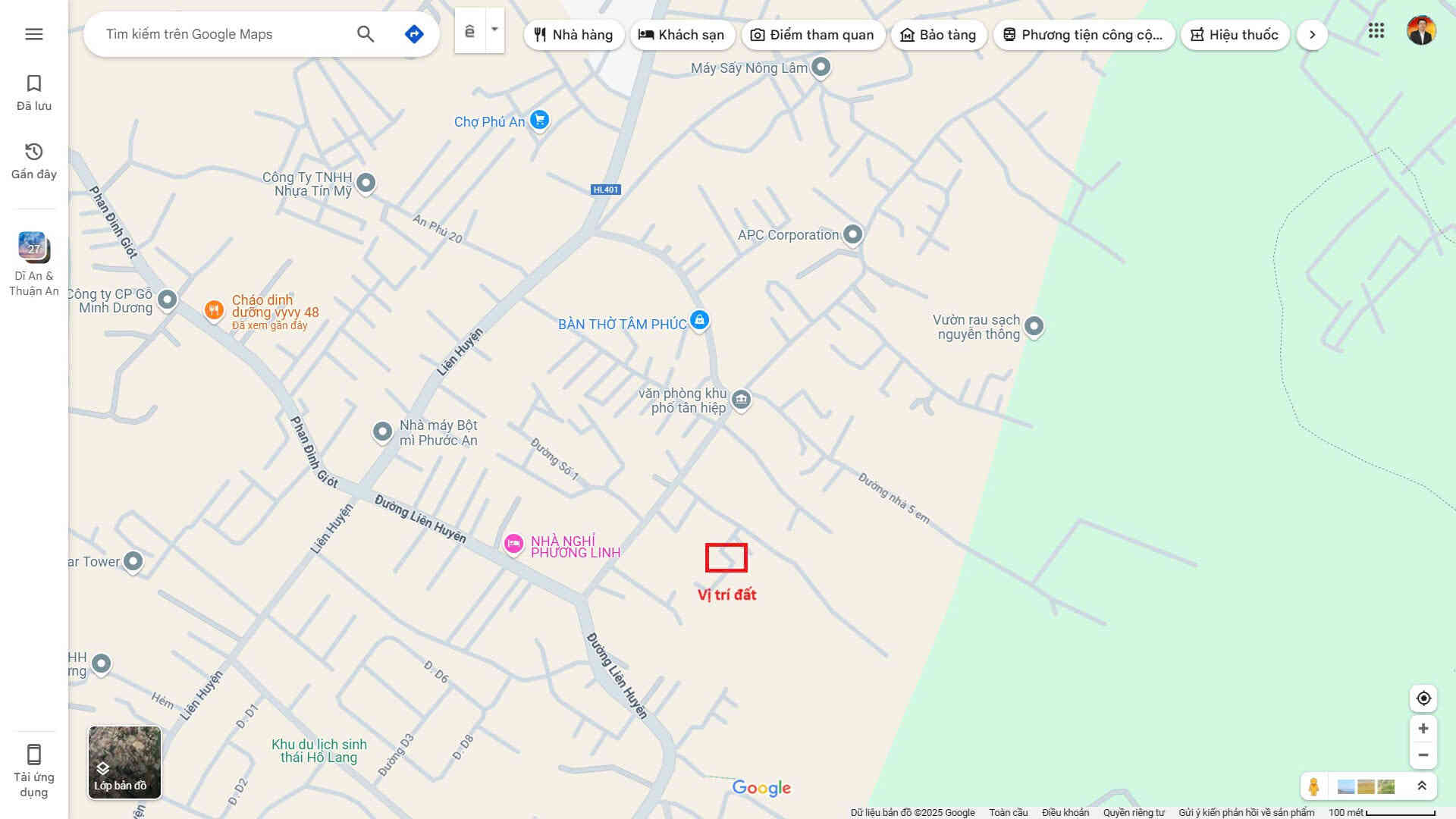Open the Google apps grid
Image resolution: width=1456 pixels, height=819 pixels.
pyautogui.click(x=1376, y=31)
